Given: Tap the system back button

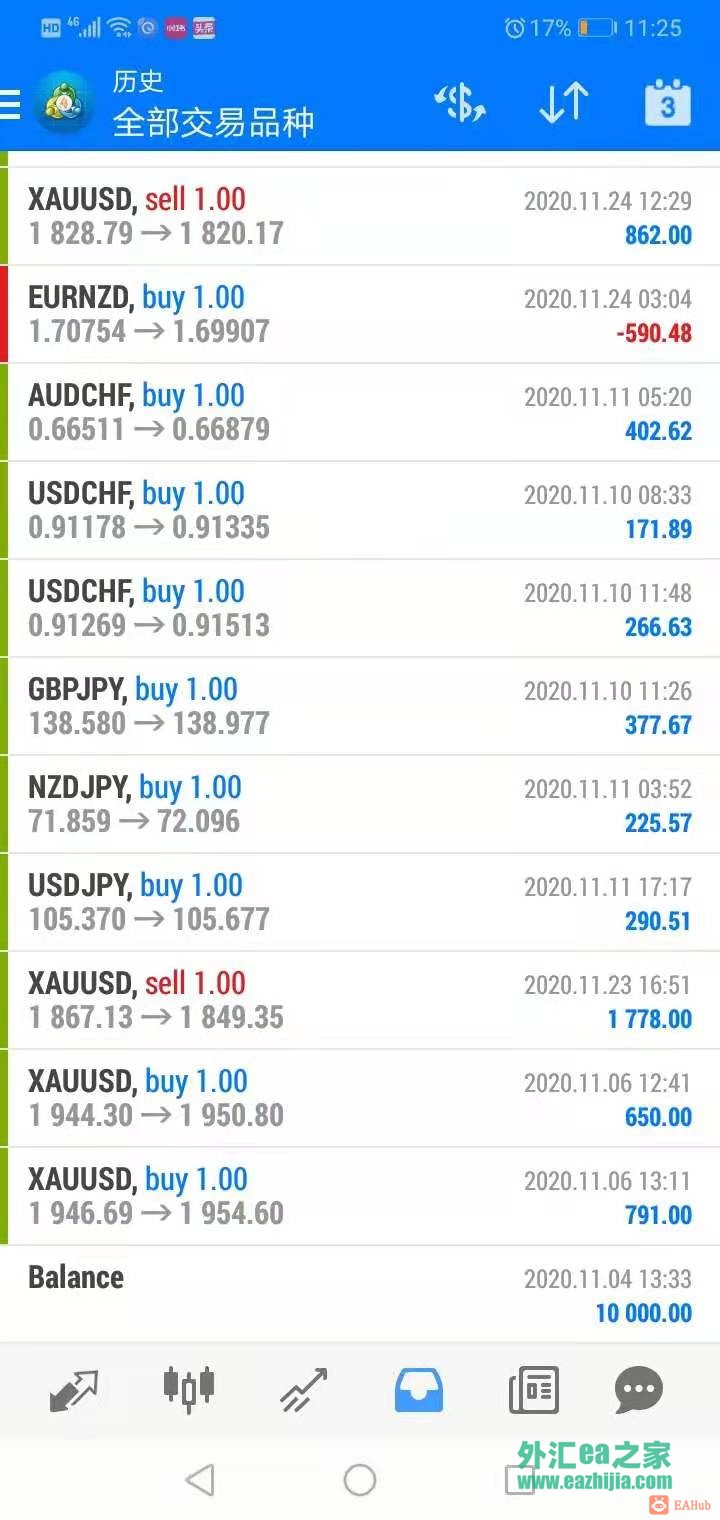Looking at the screenshot, I should coord(200,1480).
